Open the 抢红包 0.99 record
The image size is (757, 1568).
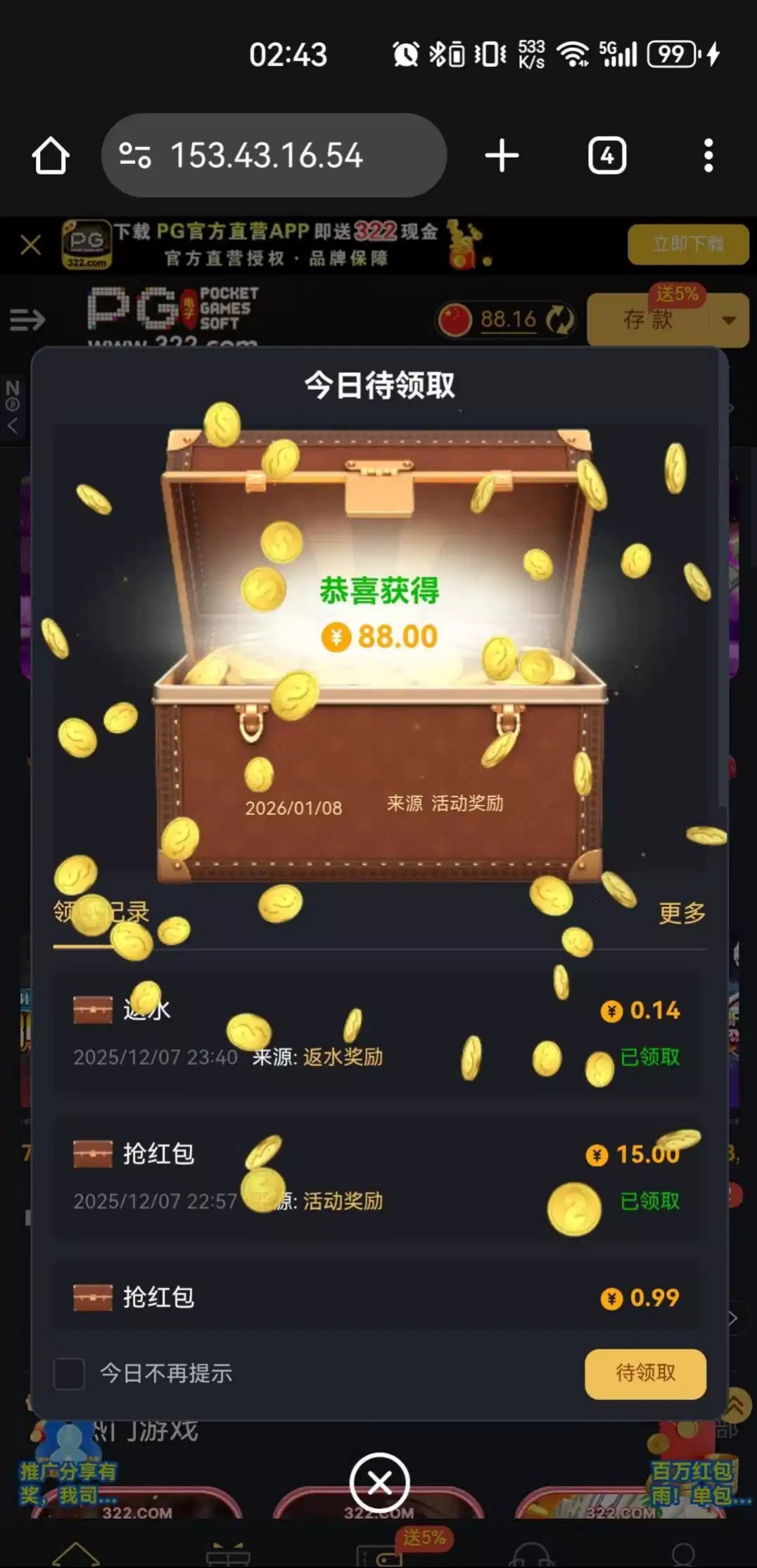378,1297
